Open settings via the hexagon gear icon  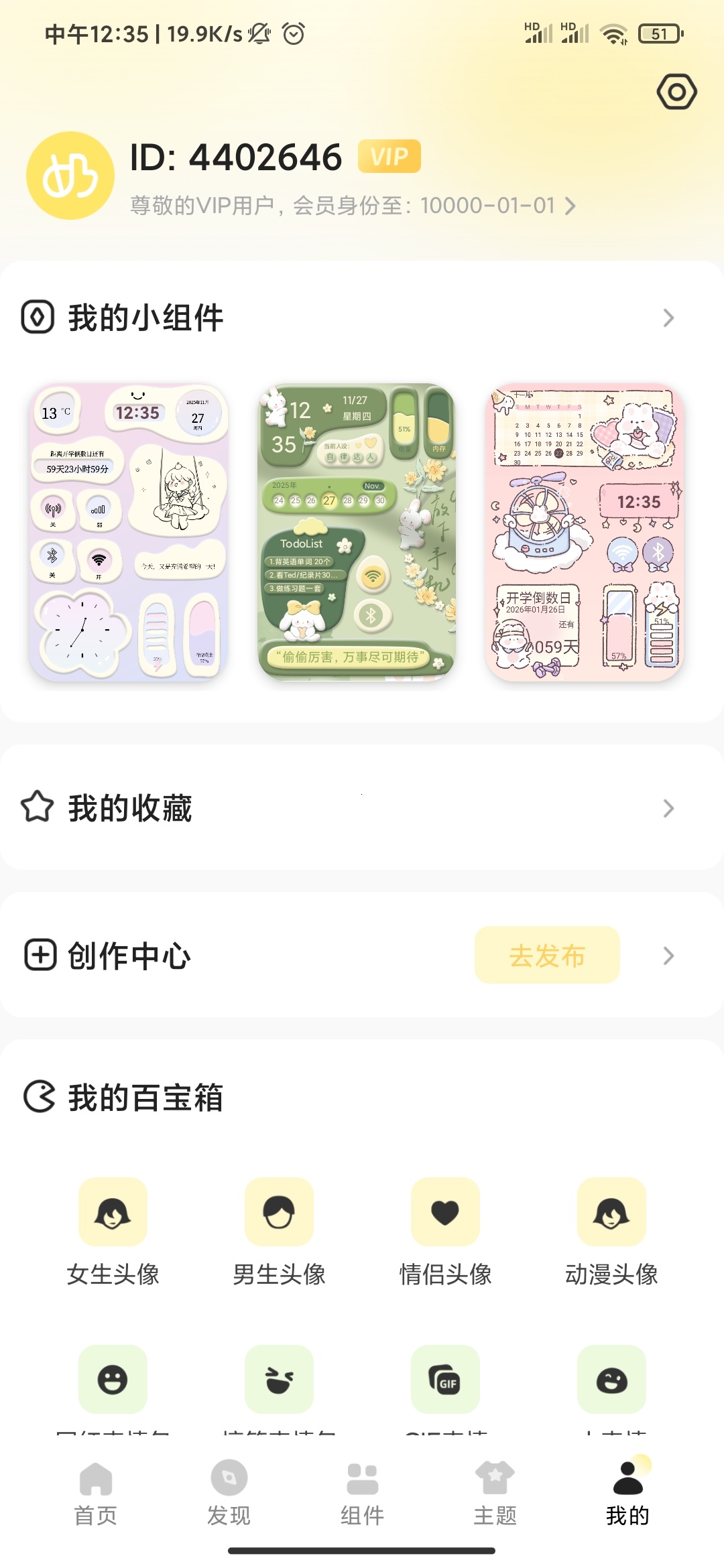click(x=676, y=92)
